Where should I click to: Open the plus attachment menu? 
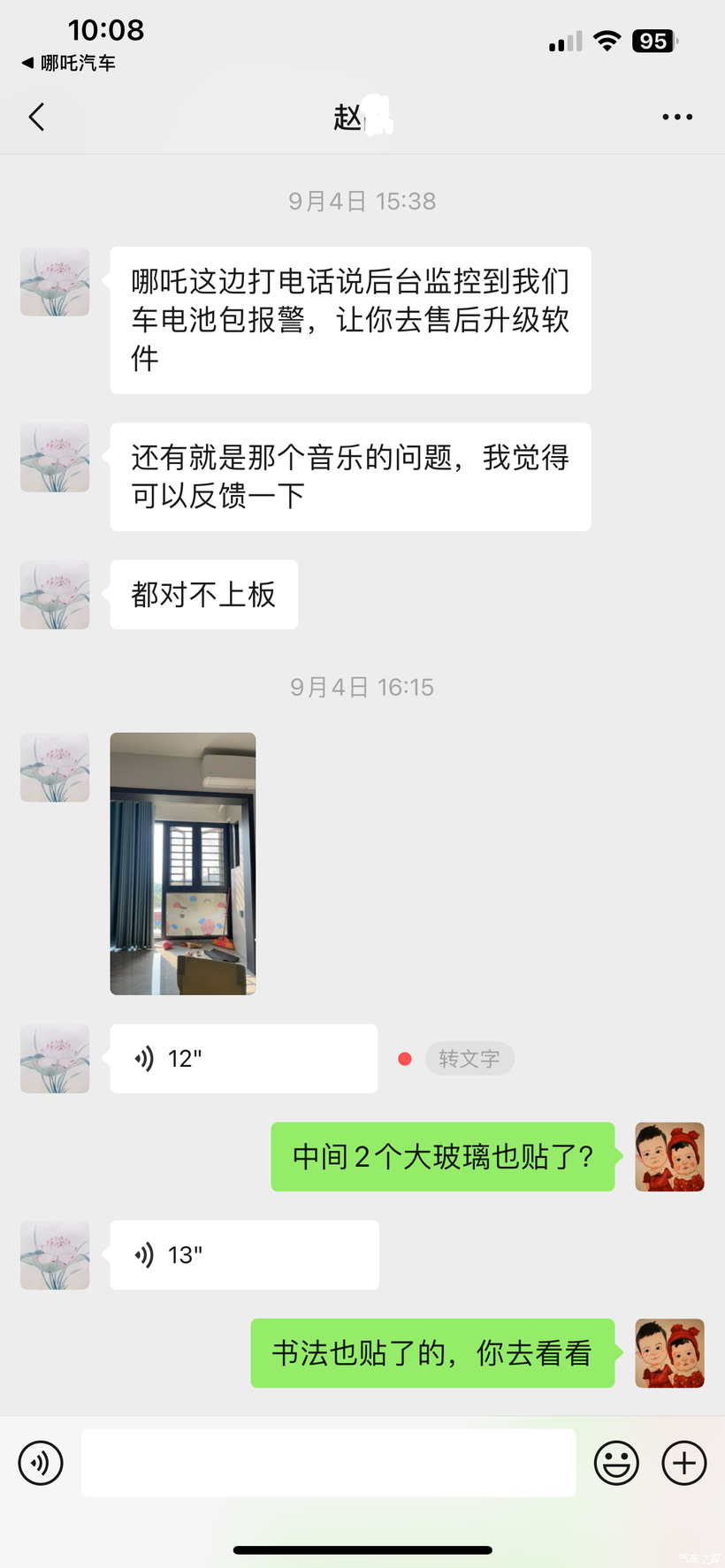pos(684,1463)
